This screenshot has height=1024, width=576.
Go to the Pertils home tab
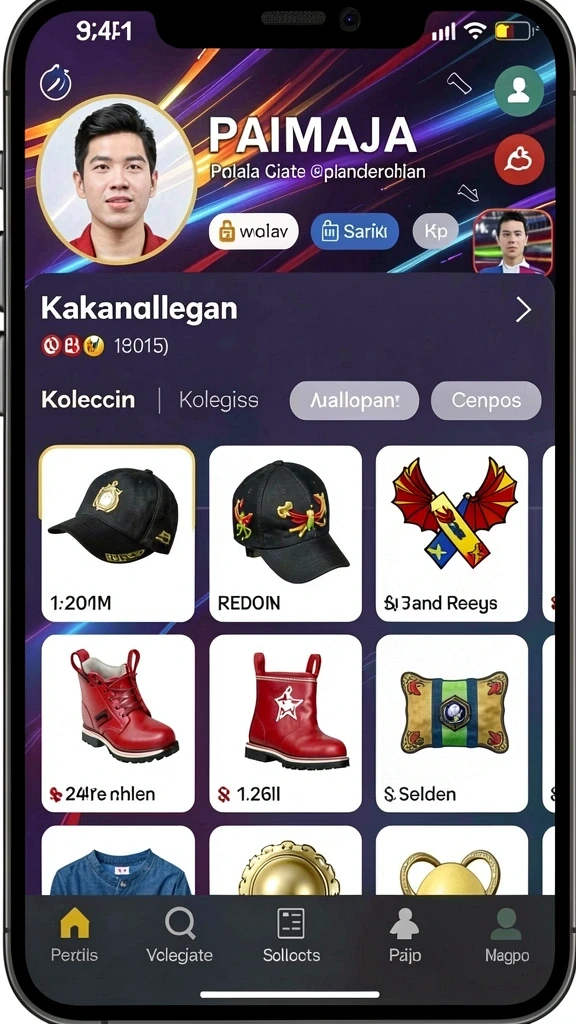(x=74, y=936)
